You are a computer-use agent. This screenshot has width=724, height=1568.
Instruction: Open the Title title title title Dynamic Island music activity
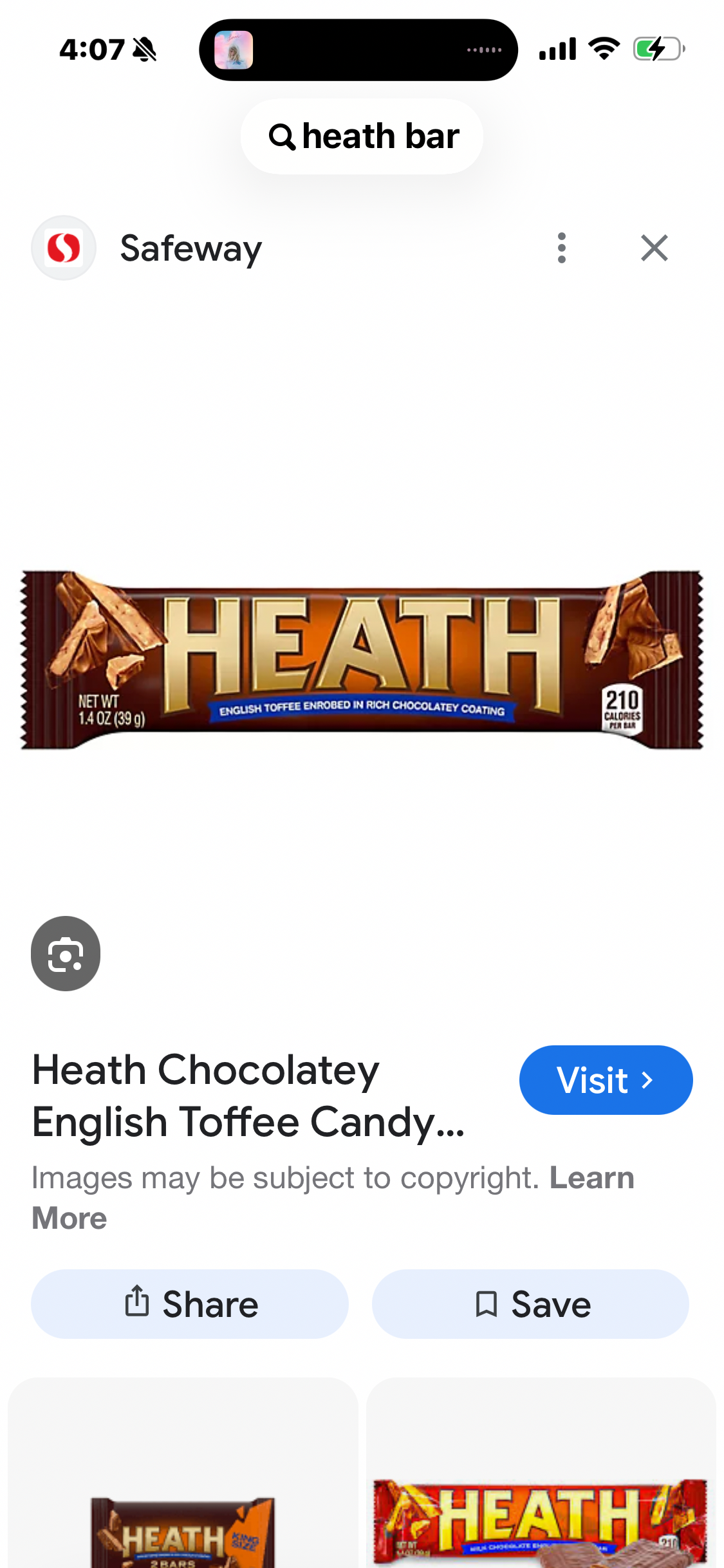click(358, 50)
